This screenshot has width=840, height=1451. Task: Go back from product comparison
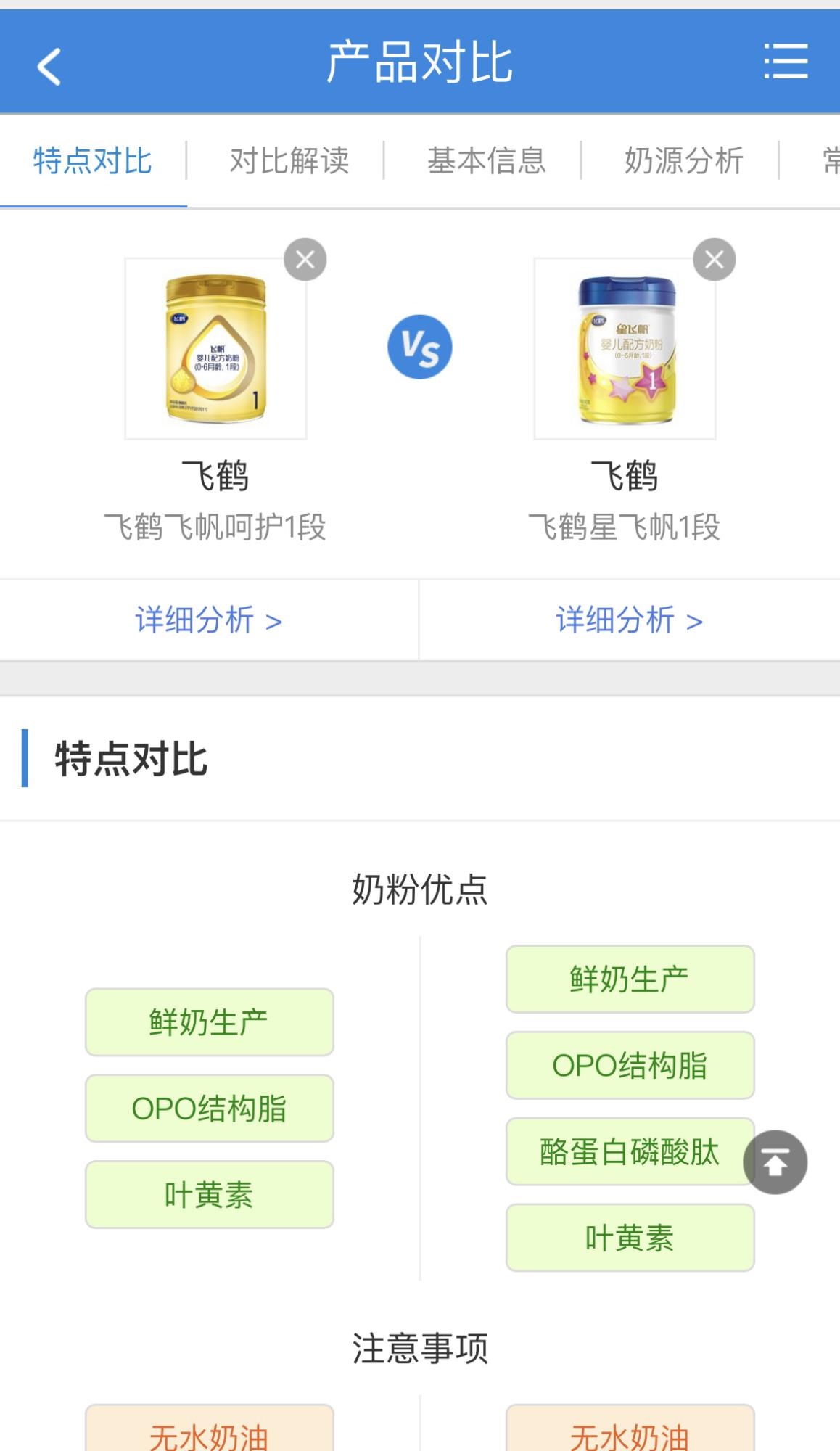click(49, 66)
